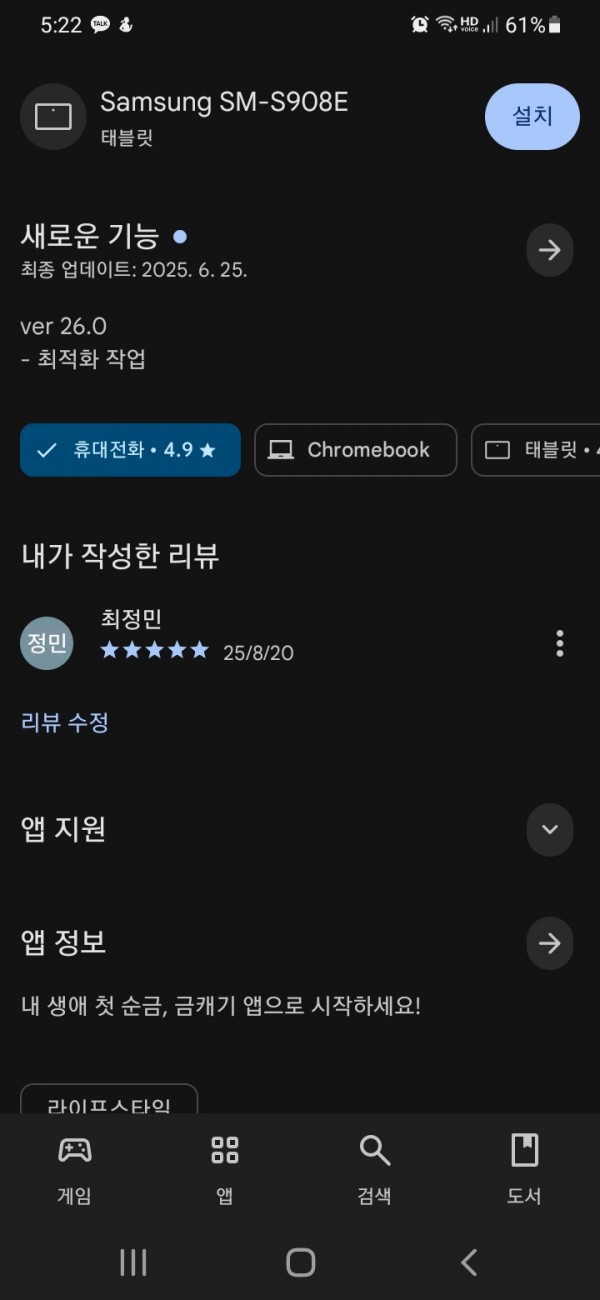Select the 휴대전화 4.9 rating chip
The height and width of the screenshot is (1300, 600).
click(130, 450)
